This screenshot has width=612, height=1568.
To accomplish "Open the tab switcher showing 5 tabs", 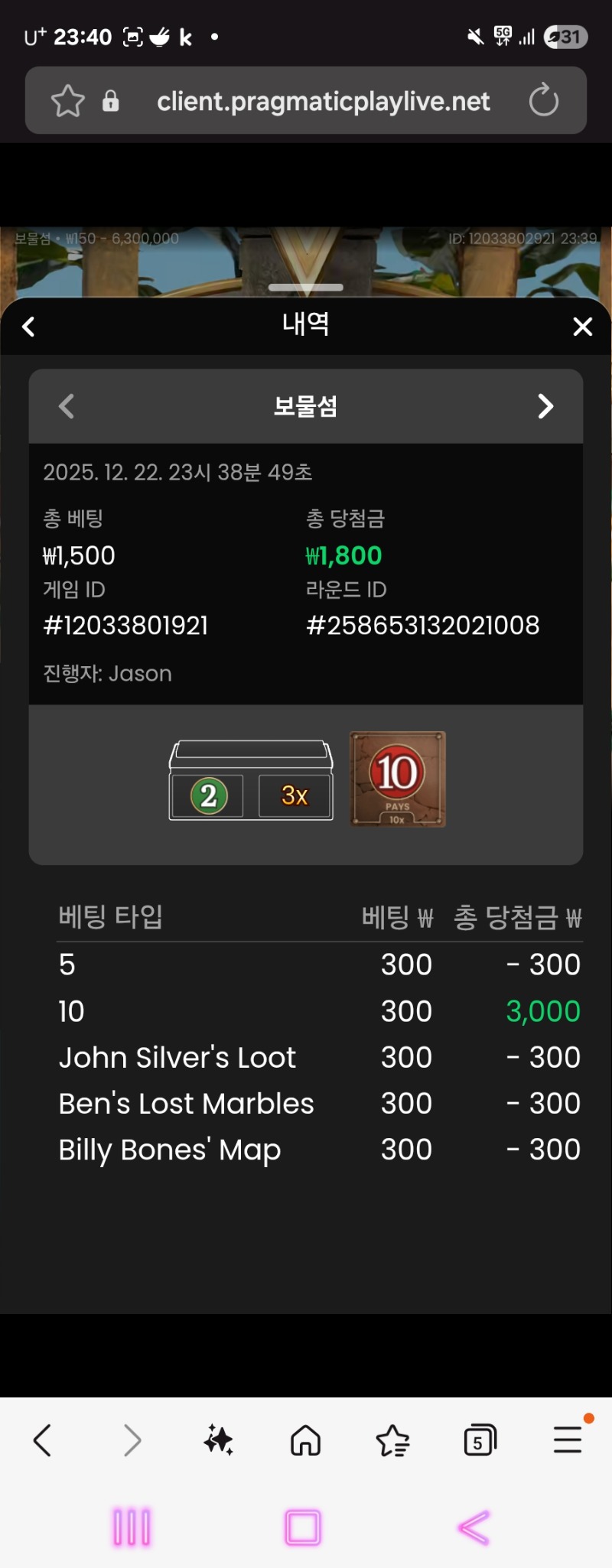I will 480,1440.
